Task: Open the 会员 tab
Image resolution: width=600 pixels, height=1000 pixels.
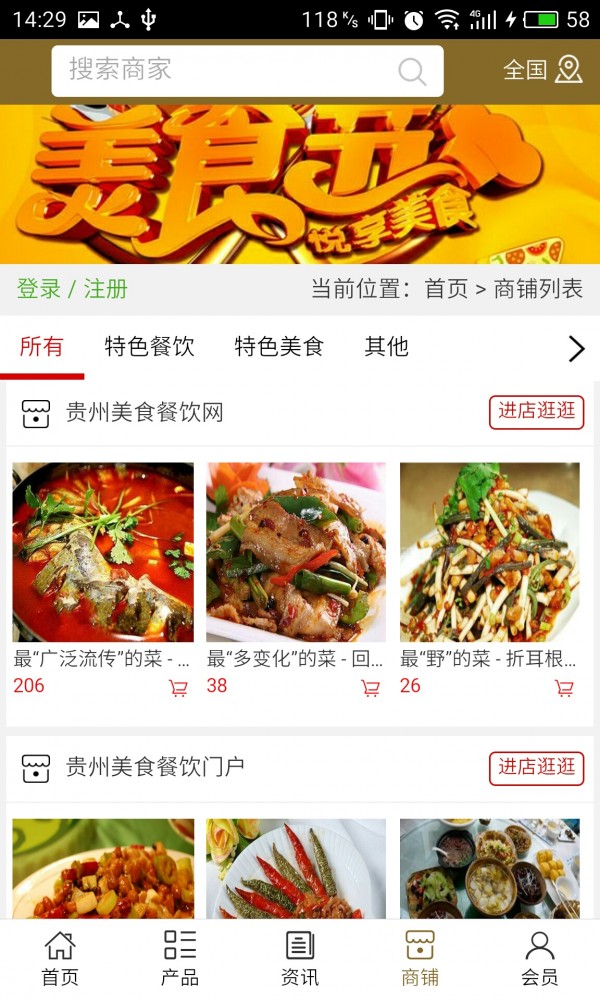Action: click(x=540, y=958)
